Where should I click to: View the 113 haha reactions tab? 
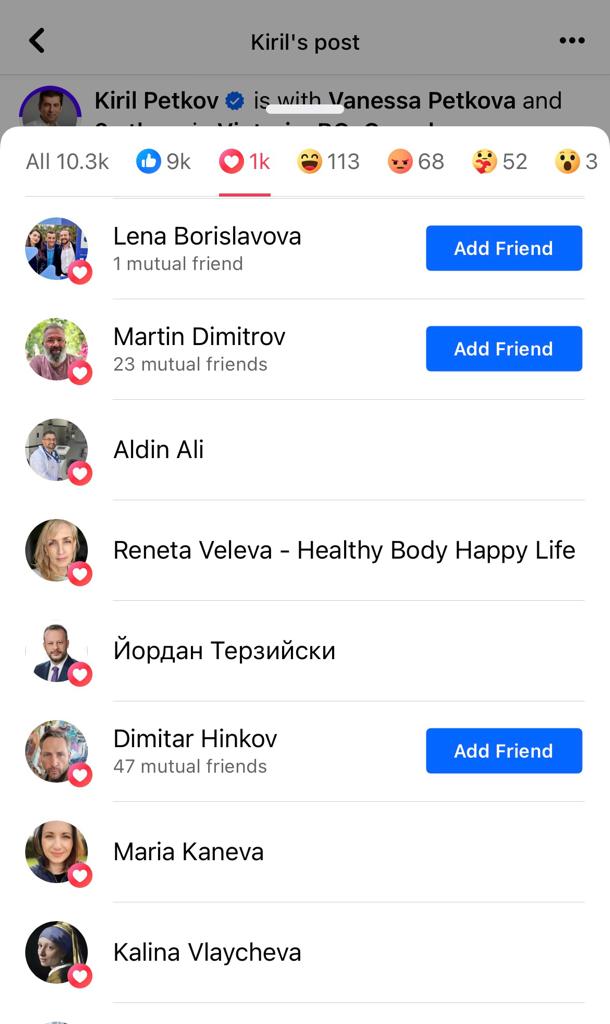click(329, 161)
